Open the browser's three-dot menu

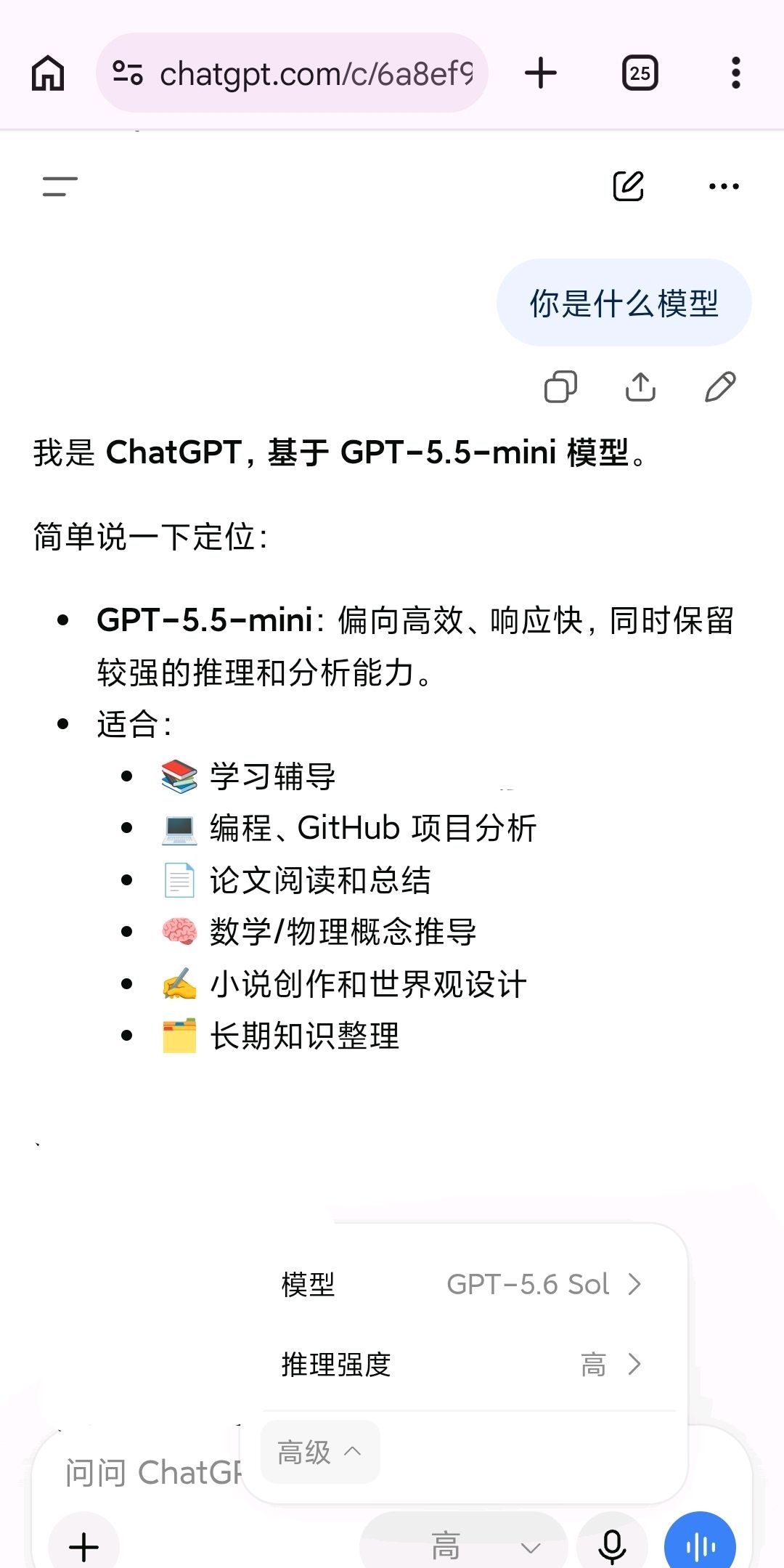pos(735,73)
